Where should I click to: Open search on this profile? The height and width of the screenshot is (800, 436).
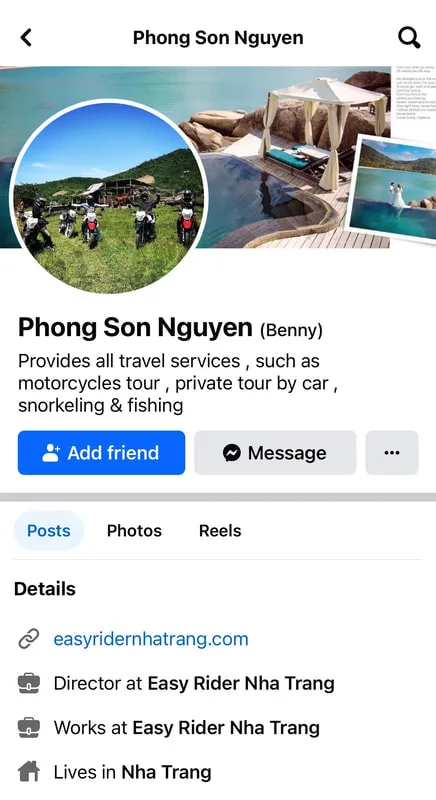pos(408,37)
